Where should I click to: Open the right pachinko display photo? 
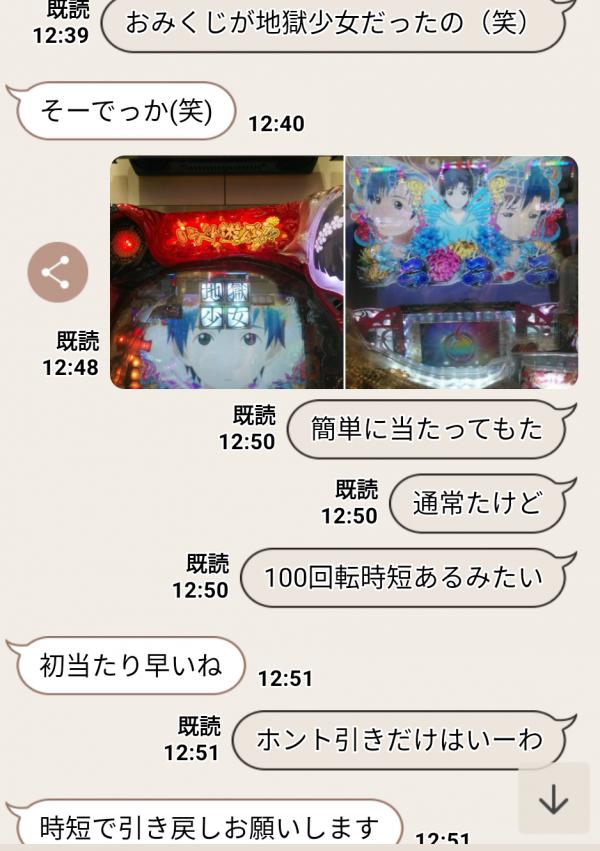coord(461,272)
